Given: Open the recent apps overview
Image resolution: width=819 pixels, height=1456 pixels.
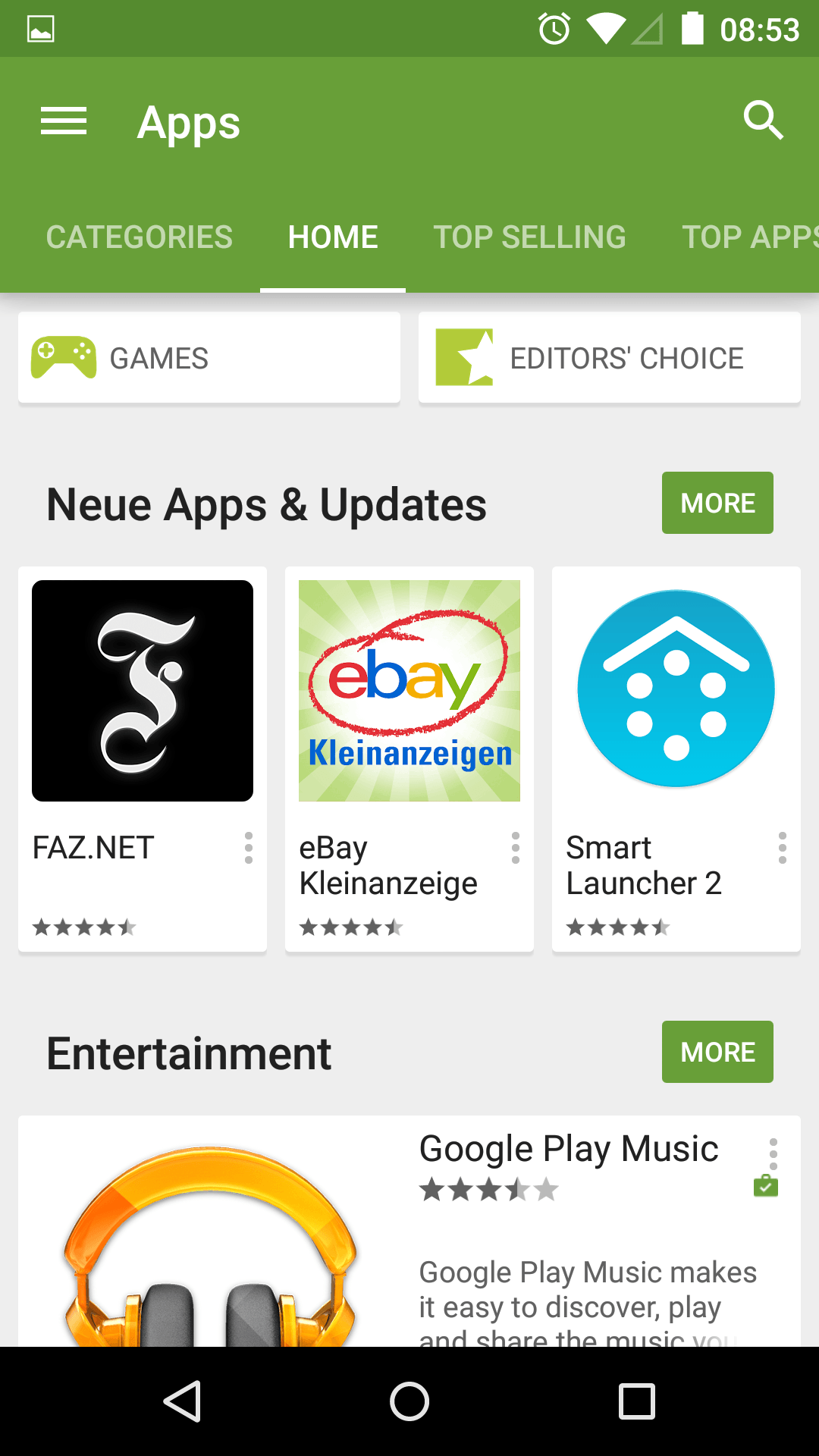Looking at the screenshot, I should point(637,1401).
